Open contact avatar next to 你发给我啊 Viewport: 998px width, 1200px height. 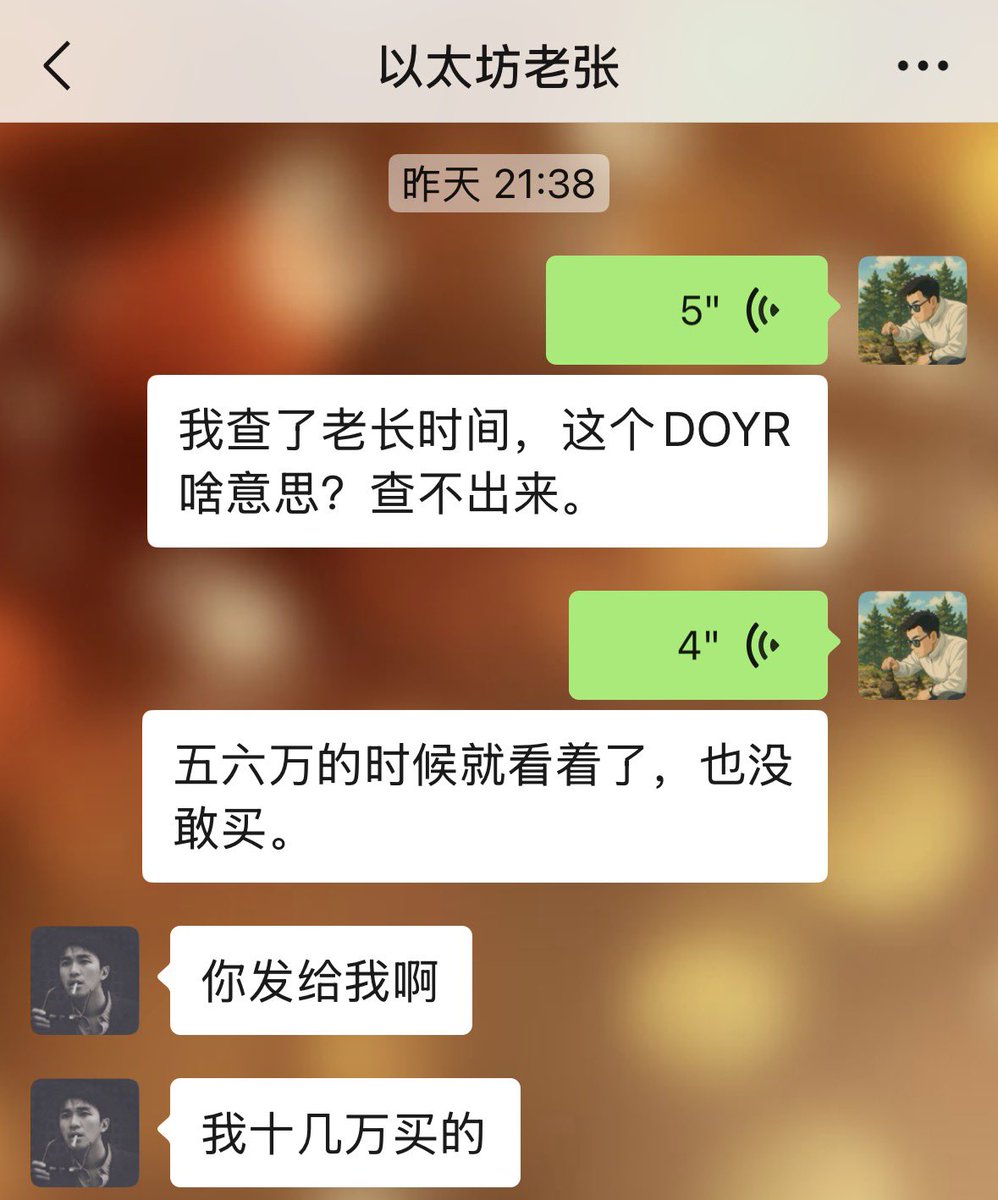[x=85, y=980]
